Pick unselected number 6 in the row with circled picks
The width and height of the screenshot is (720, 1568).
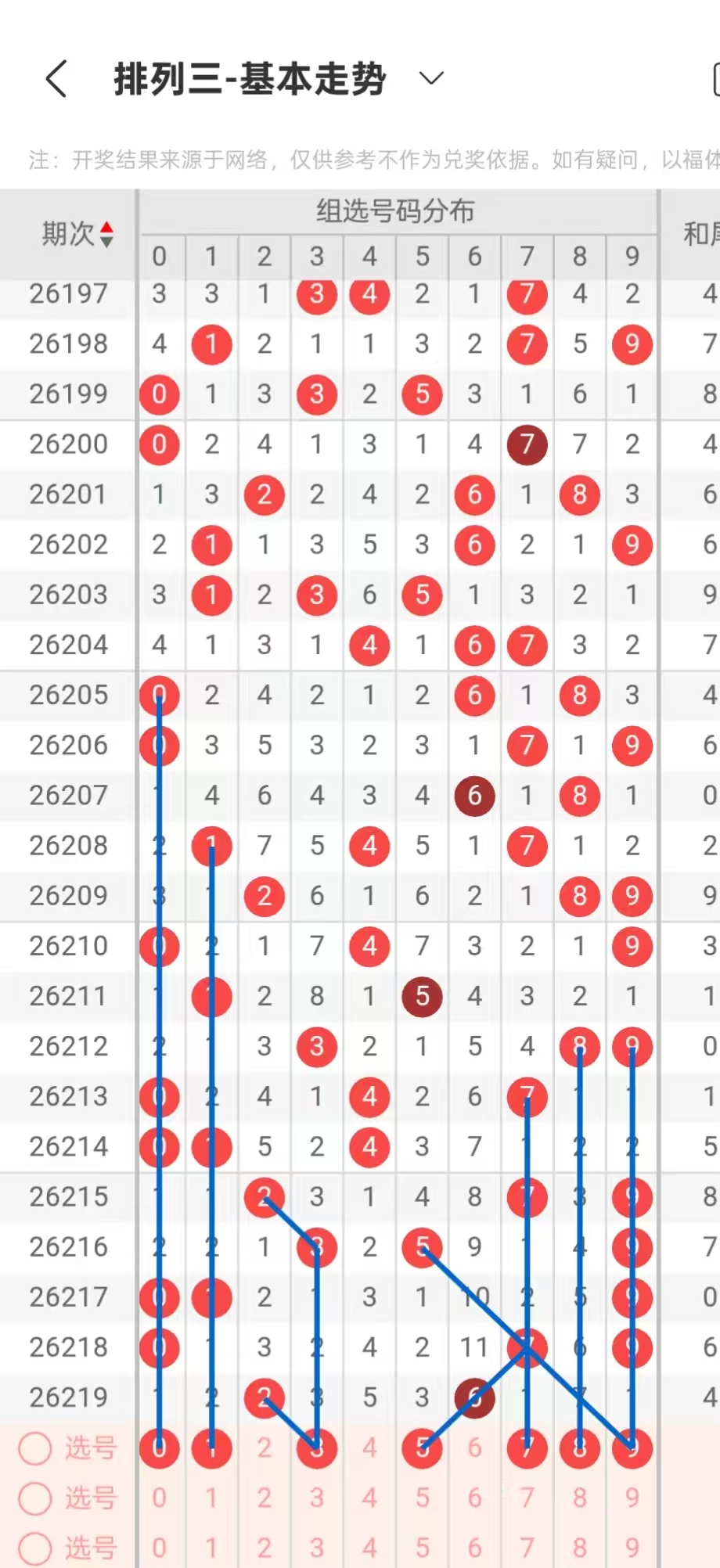click(474, 1448)
